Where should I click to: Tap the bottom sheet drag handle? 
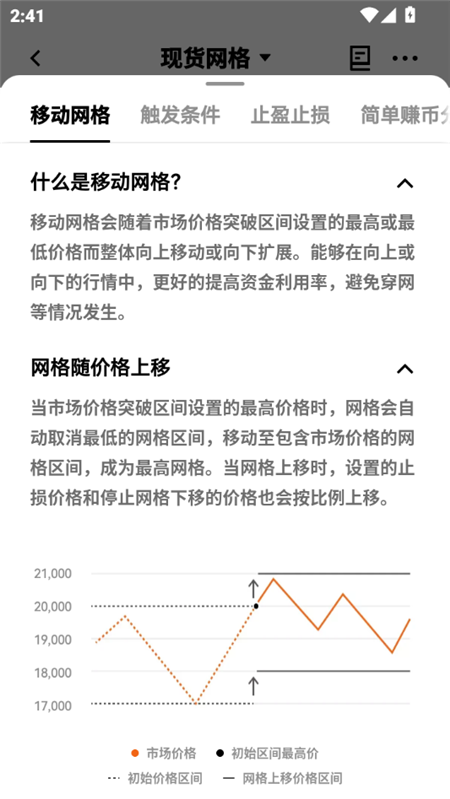225,84
